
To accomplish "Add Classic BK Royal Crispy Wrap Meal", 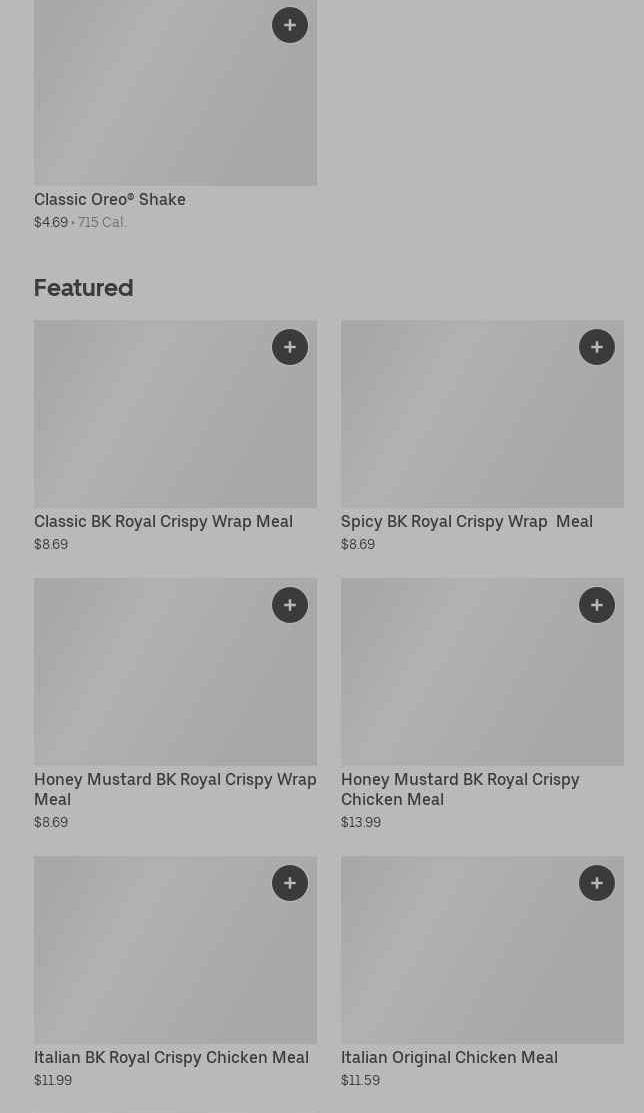I will click(x=290, y=347).
